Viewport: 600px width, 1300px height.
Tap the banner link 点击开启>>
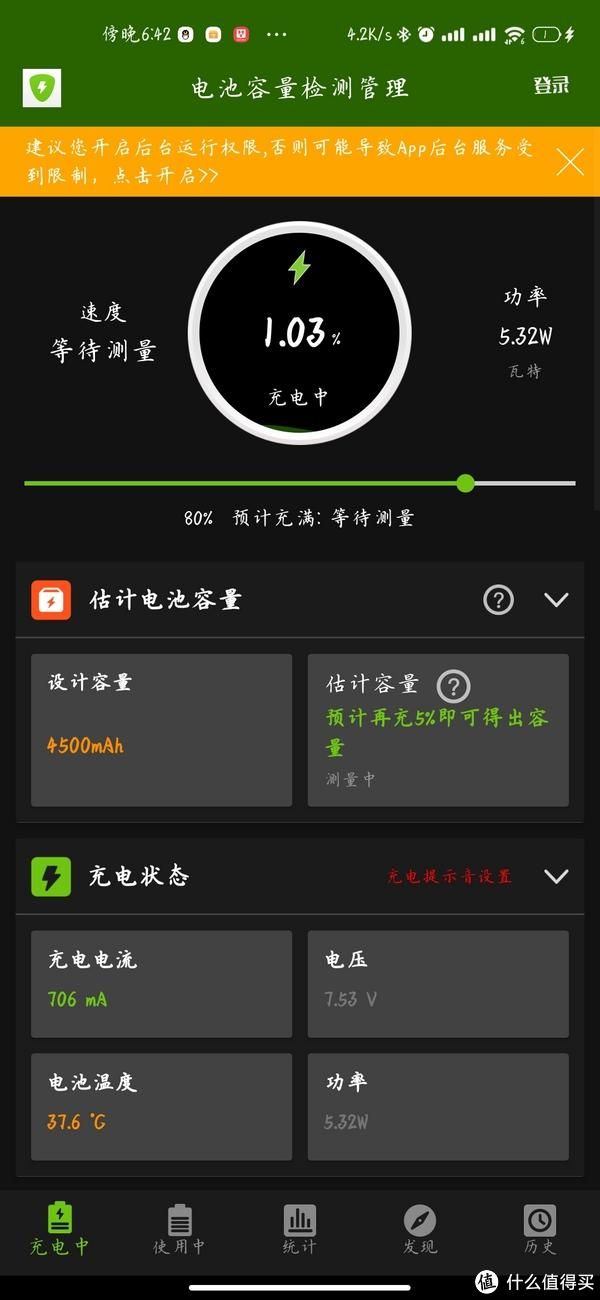click(167, 175)
